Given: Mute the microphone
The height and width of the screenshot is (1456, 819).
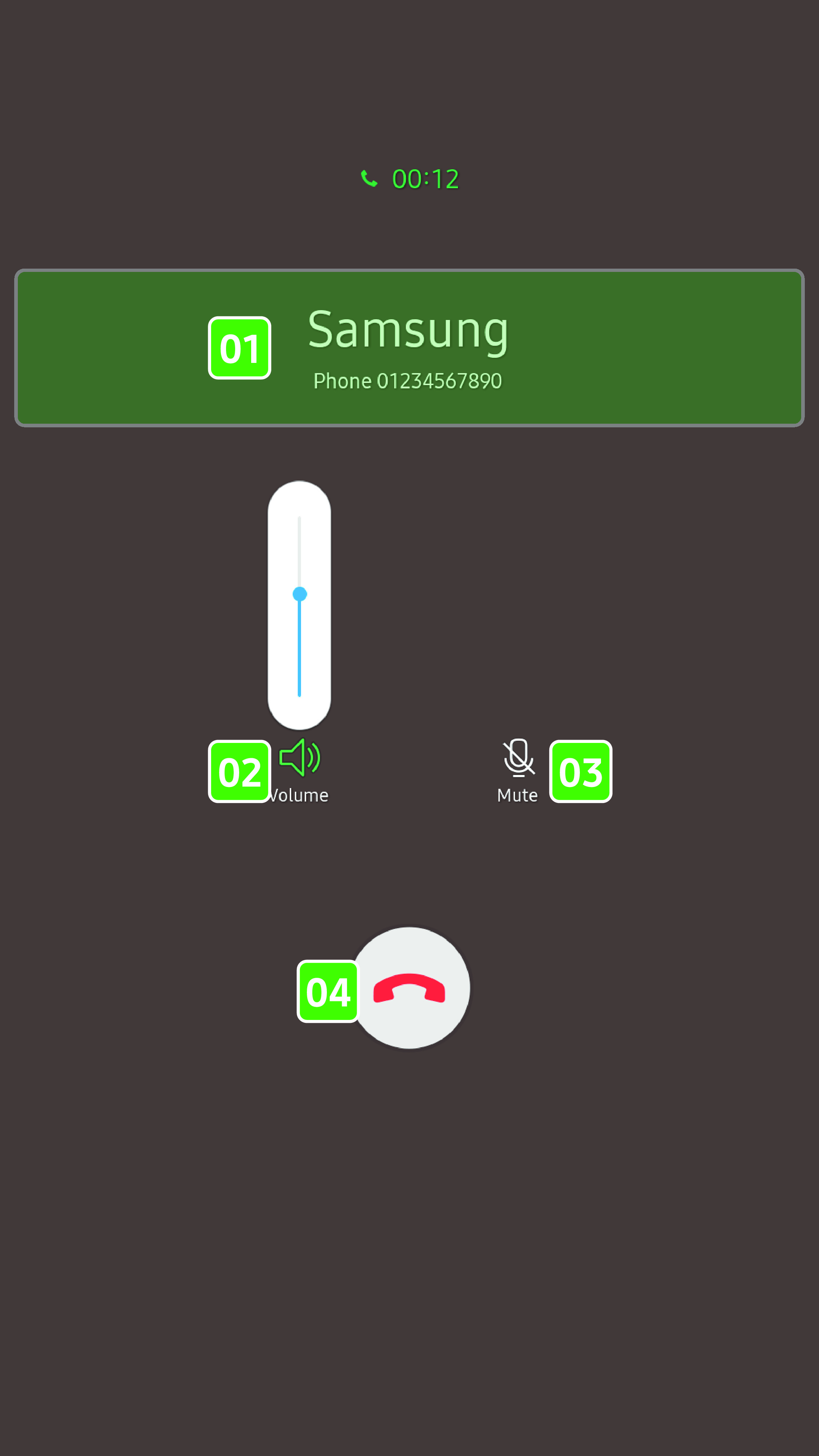Looking at the screenshot, I should [518, 770].
